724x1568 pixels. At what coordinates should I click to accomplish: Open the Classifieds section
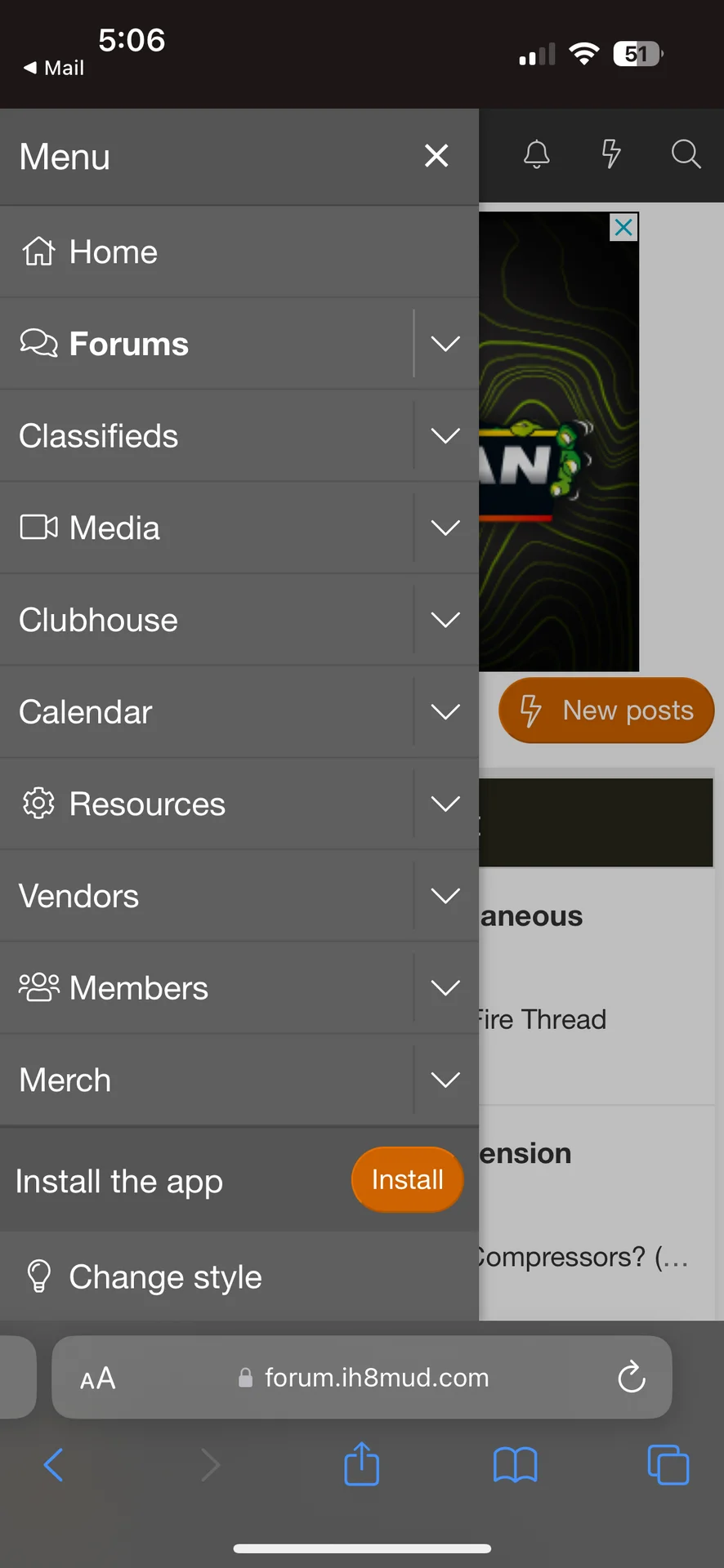99,436
